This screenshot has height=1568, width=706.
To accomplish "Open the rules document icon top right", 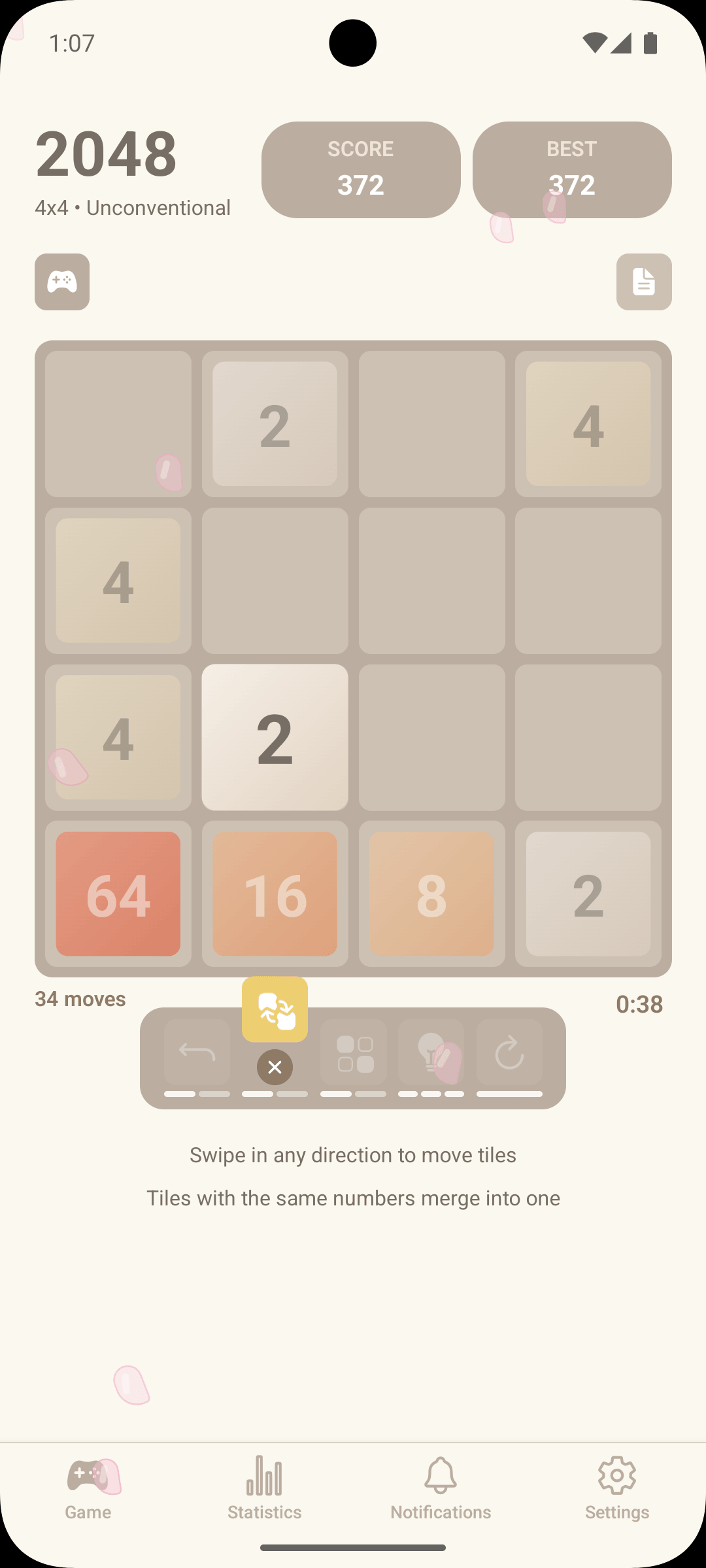I will pos(644,282).
